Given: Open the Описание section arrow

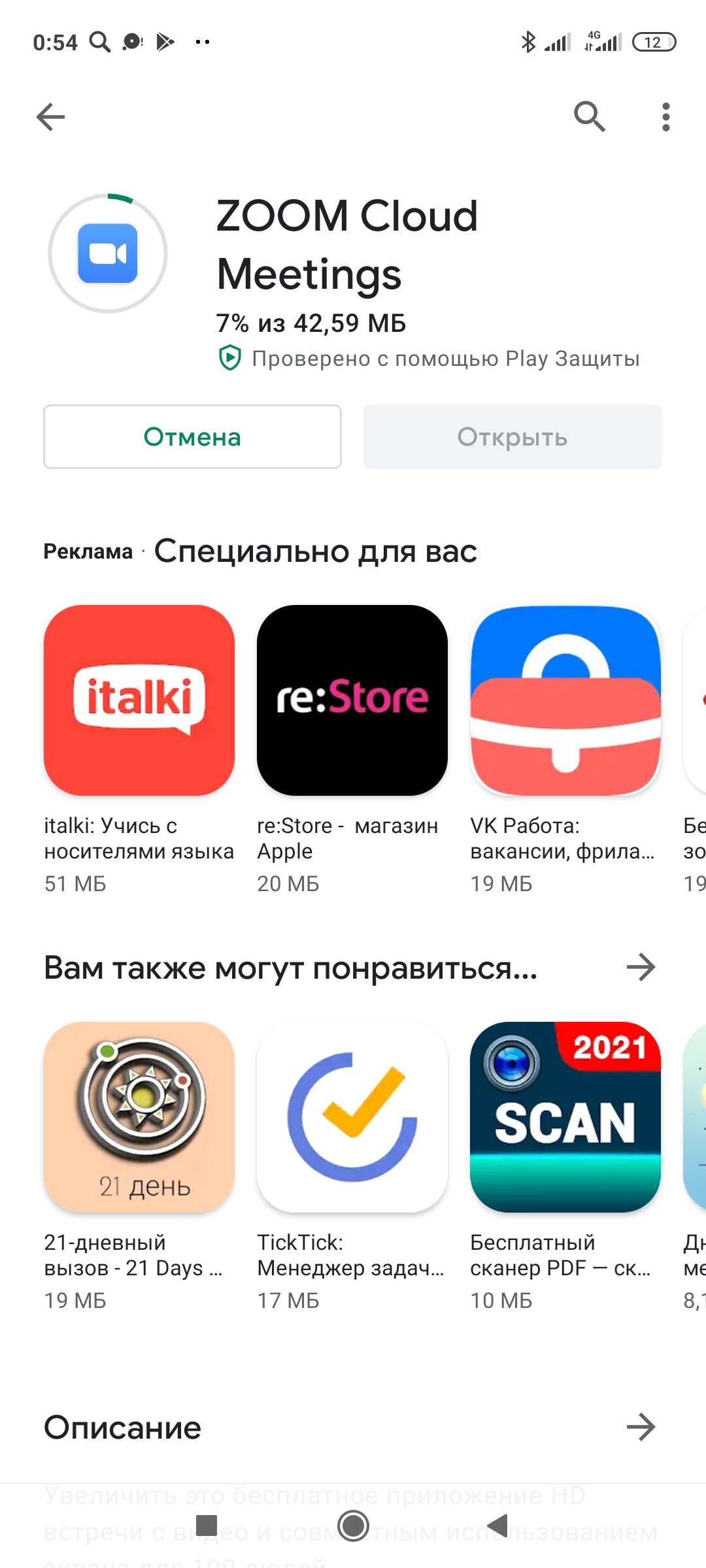Looking at the screenshot, I should tap(641, 1427).
